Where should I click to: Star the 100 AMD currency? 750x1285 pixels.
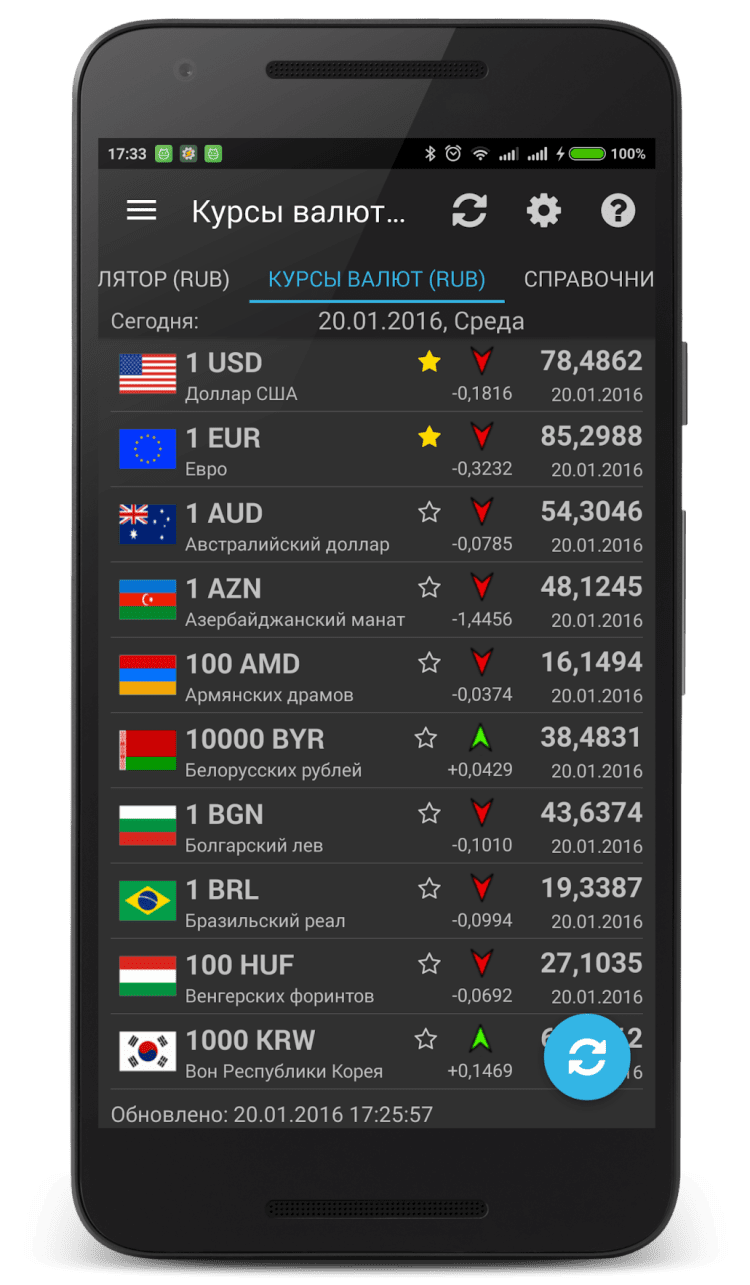point(429,662)
